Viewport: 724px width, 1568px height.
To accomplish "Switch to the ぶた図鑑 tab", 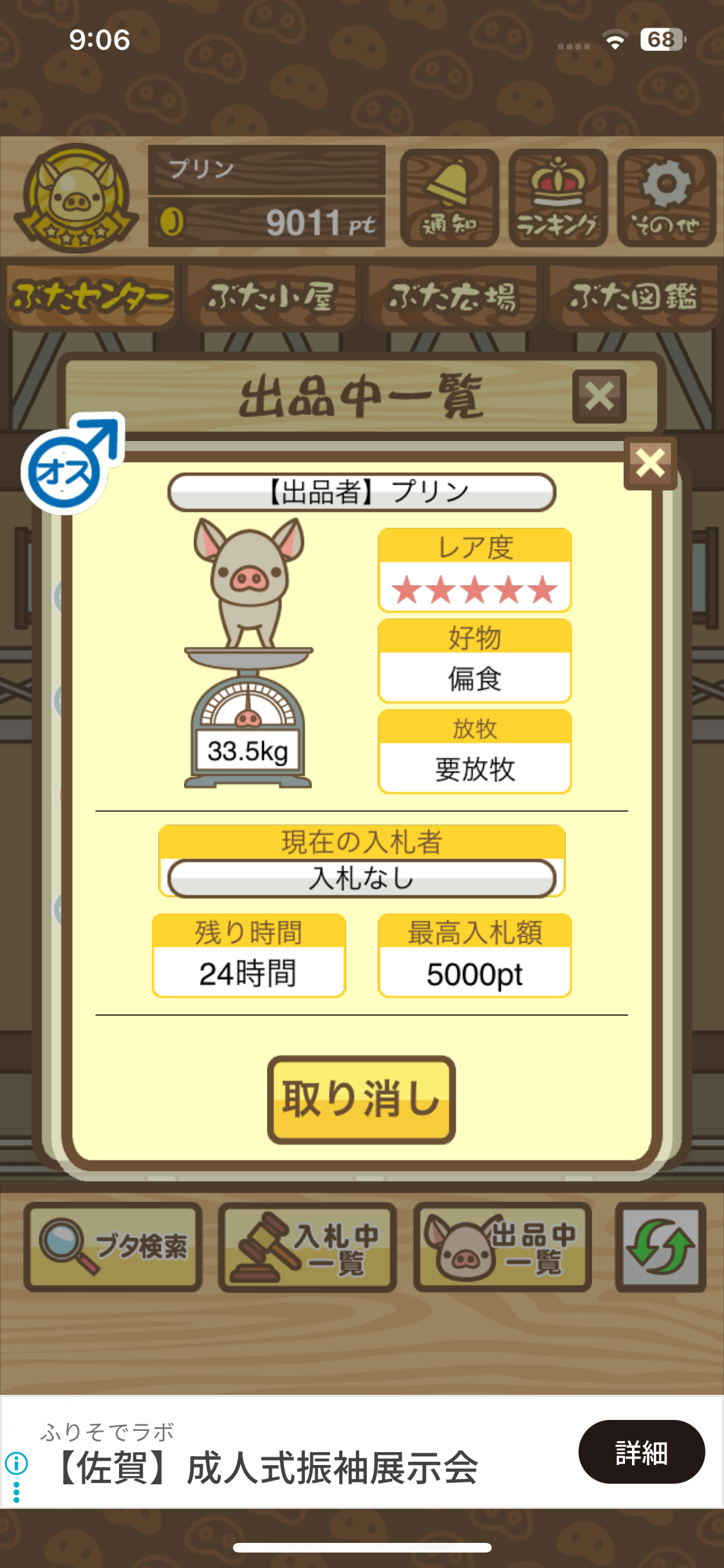I will click(x=633, y=297).
